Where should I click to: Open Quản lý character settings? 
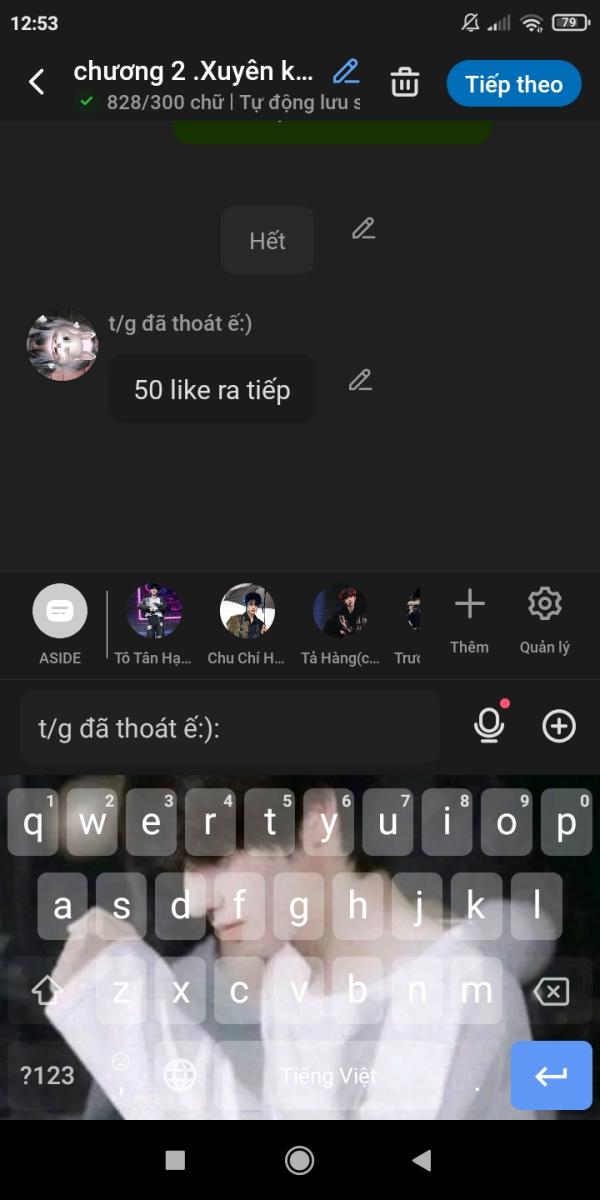point(545,620)
